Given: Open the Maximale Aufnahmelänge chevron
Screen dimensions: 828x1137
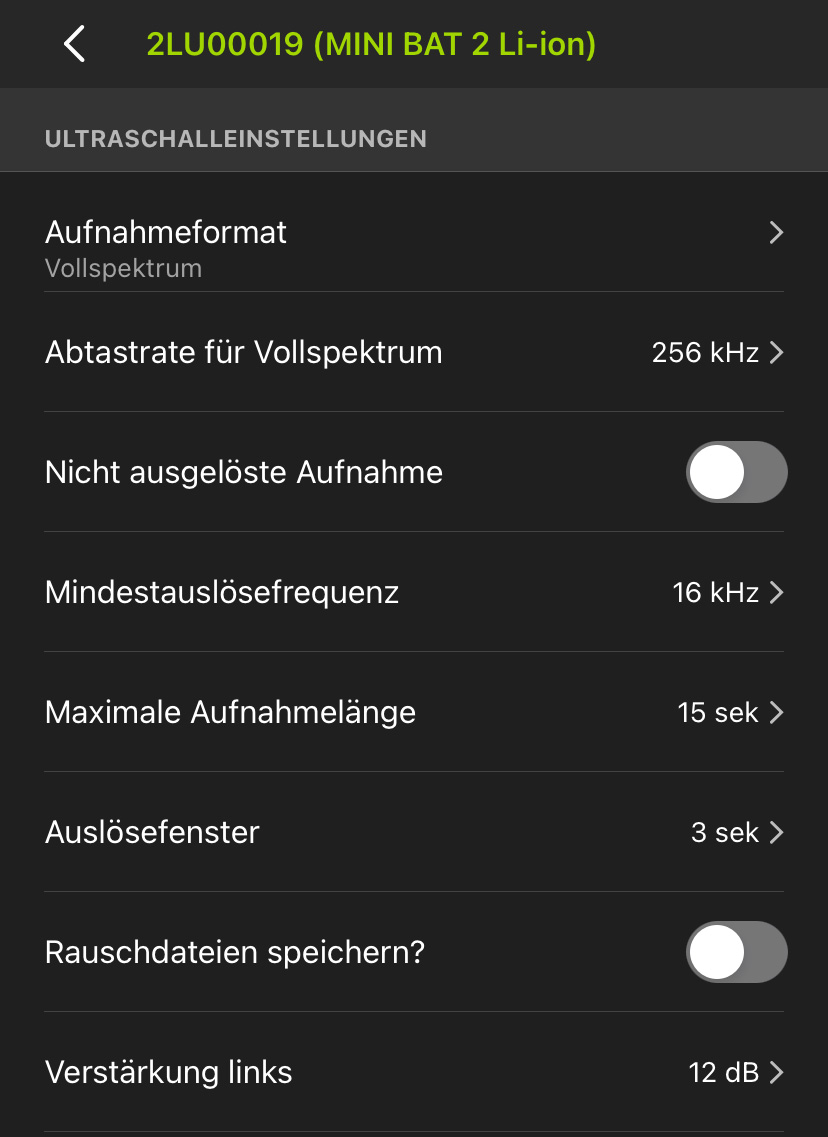Looking at the screenshot, I should pos(776,712).
